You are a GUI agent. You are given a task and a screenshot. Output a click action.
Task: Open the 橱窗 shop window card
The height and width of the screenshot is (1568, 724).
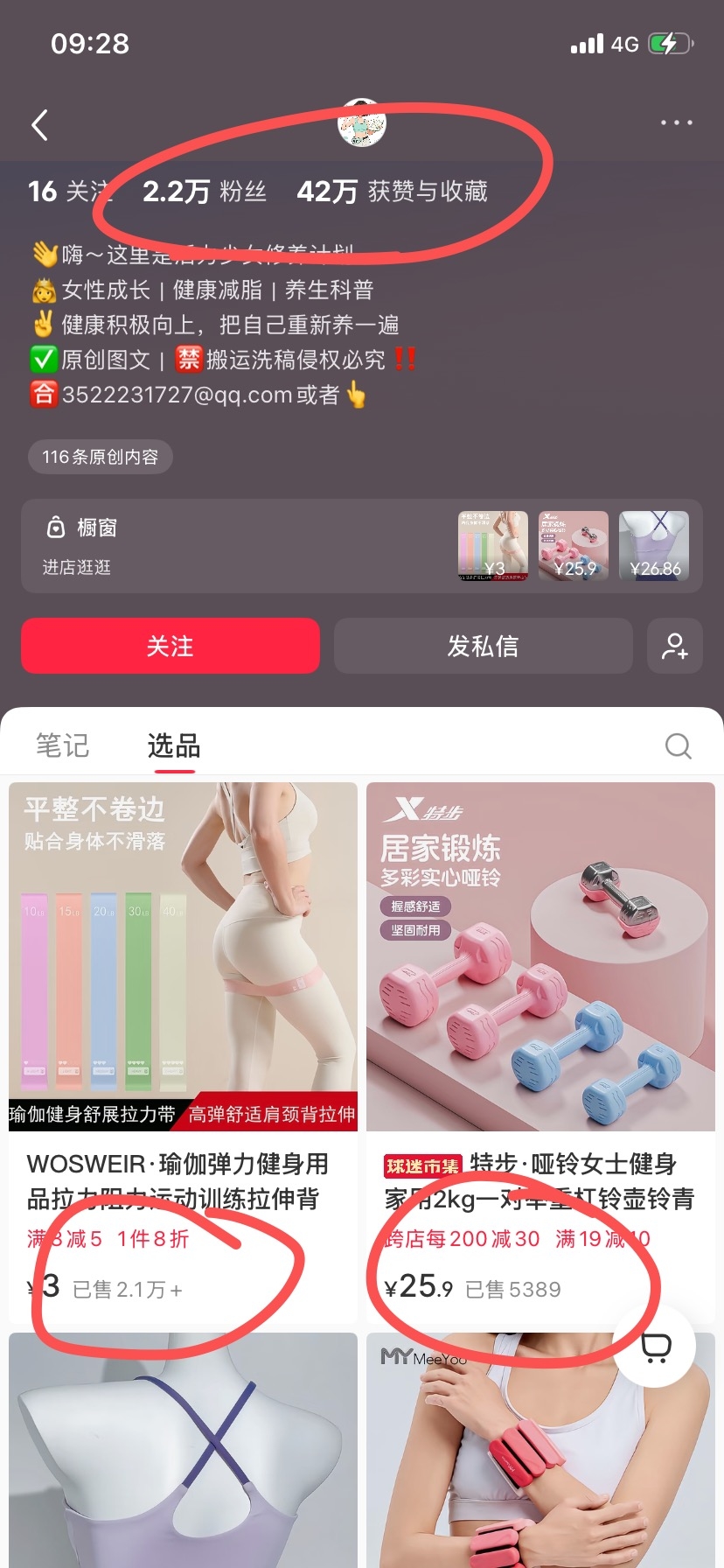[x=362, y=546]
